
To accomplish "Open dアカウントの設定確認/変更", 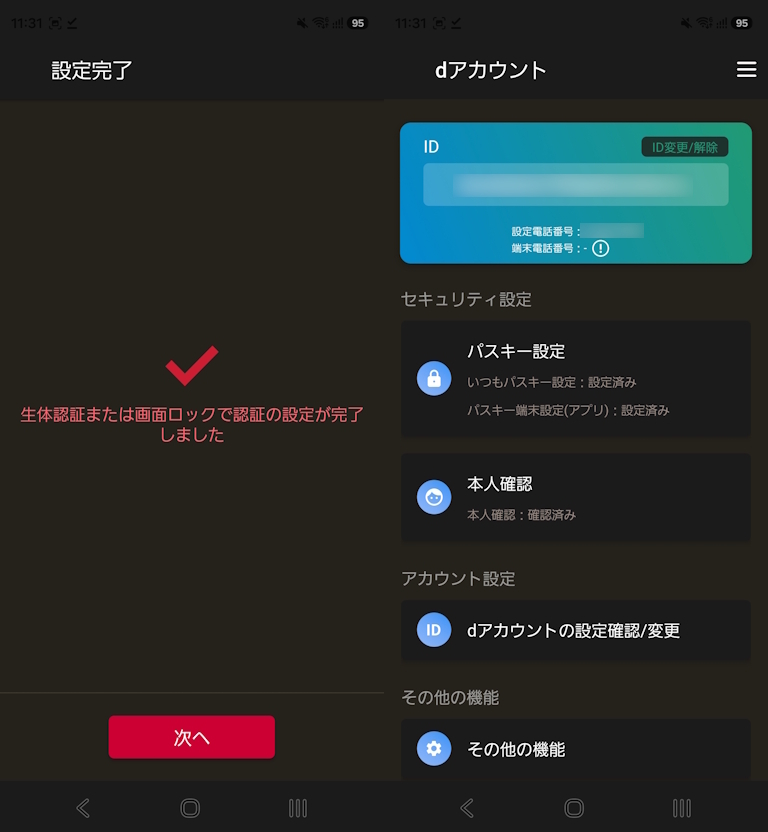I will (575, 630).
